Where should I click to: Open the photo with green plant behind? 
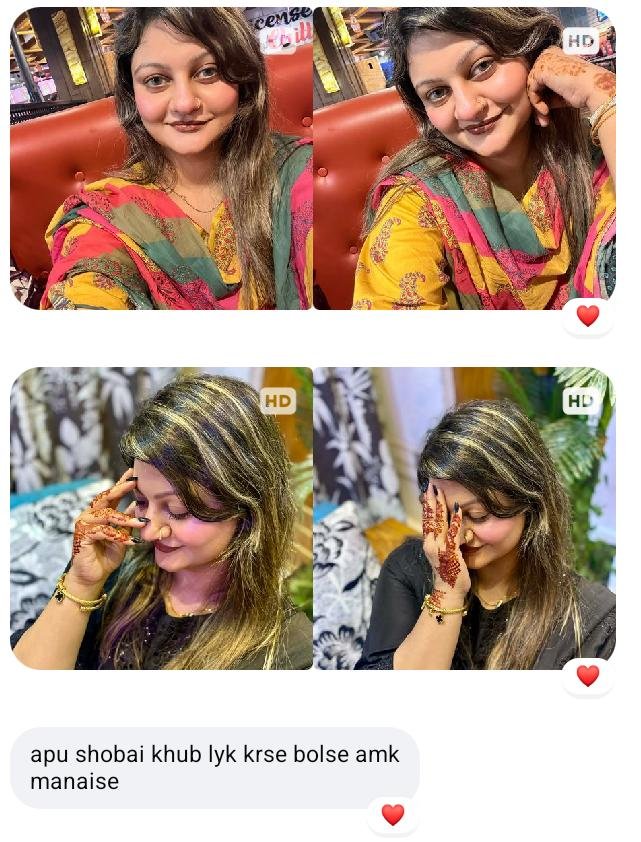pyautogui.click(x=464, y=518)
